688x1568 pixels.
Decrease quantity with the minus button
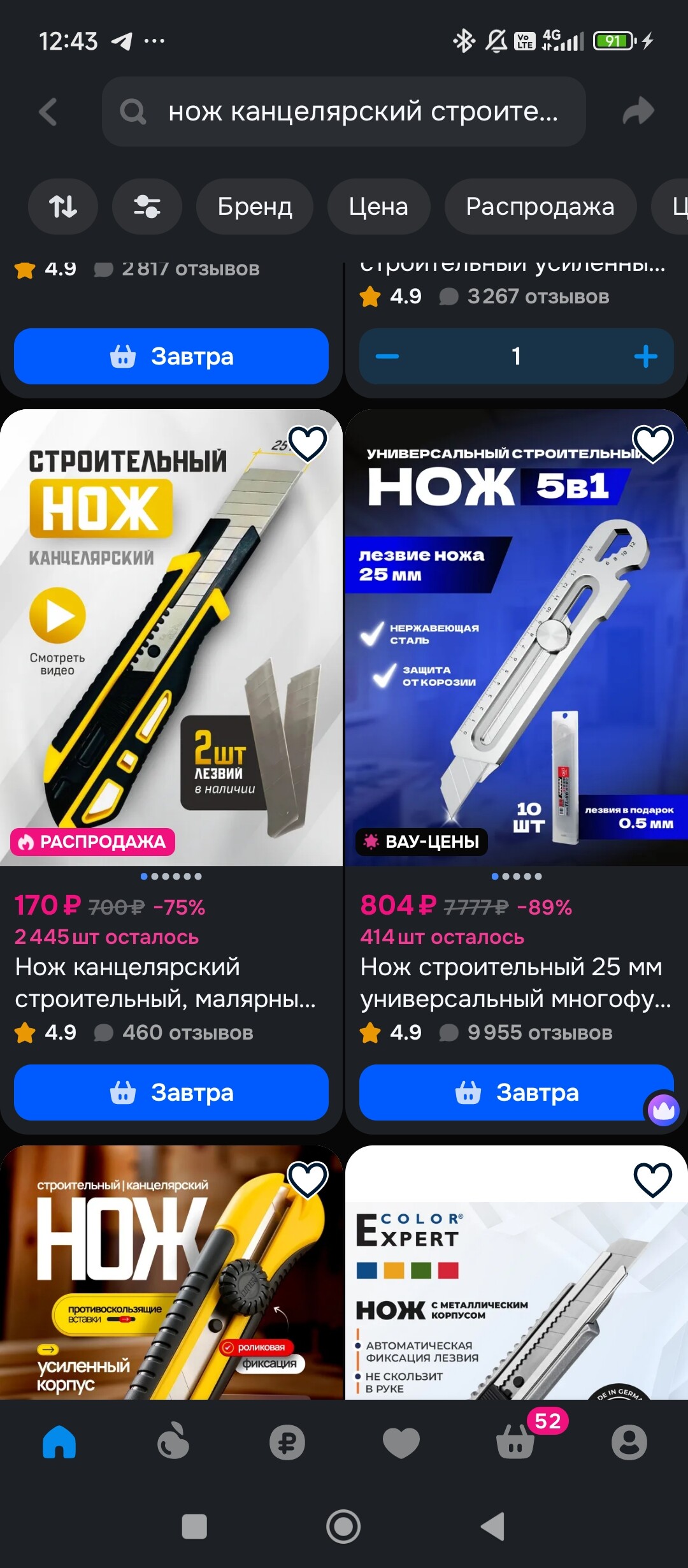(x=387, y=356)
